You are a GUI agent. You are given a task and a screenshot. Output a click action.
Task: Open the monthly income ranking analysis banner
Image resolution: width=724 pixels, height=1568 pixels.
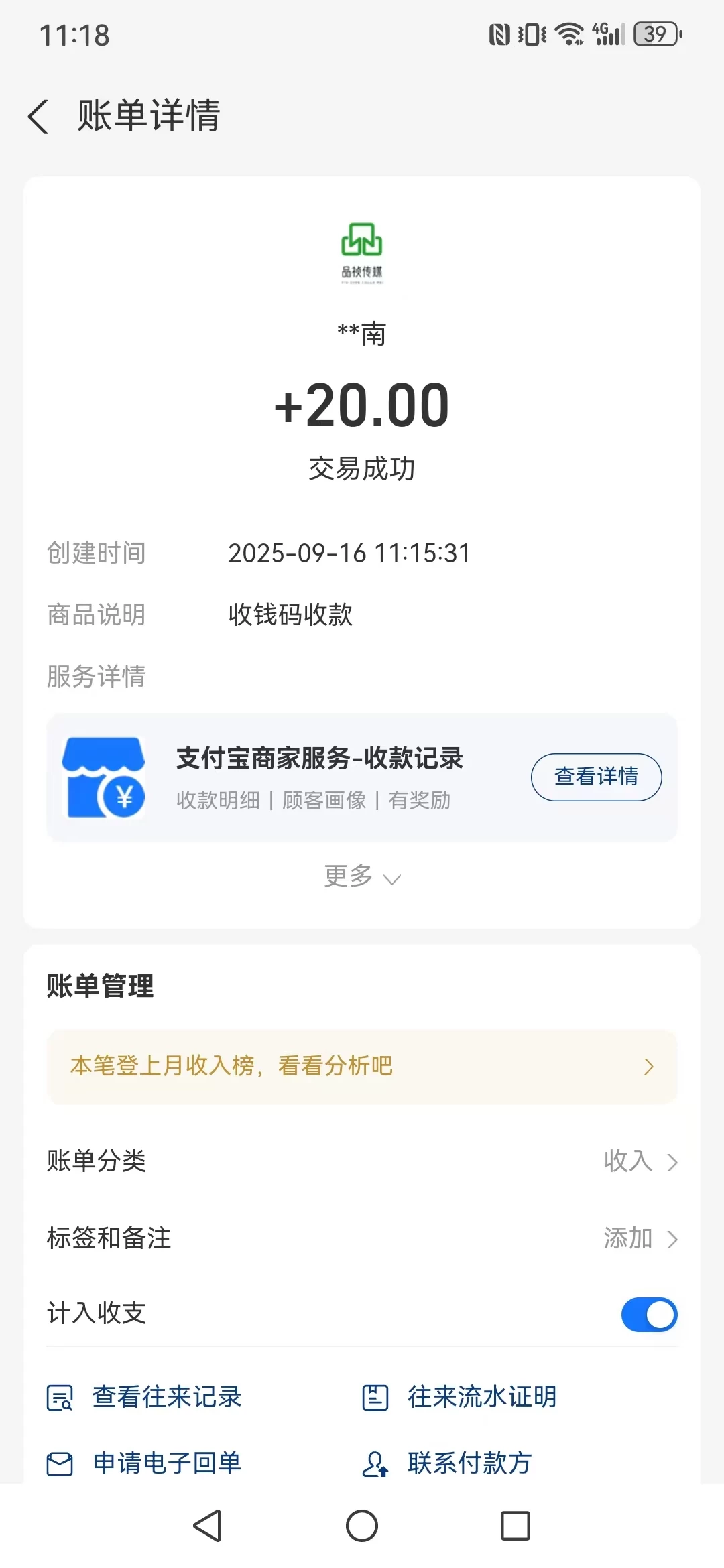pos(362,1066)
